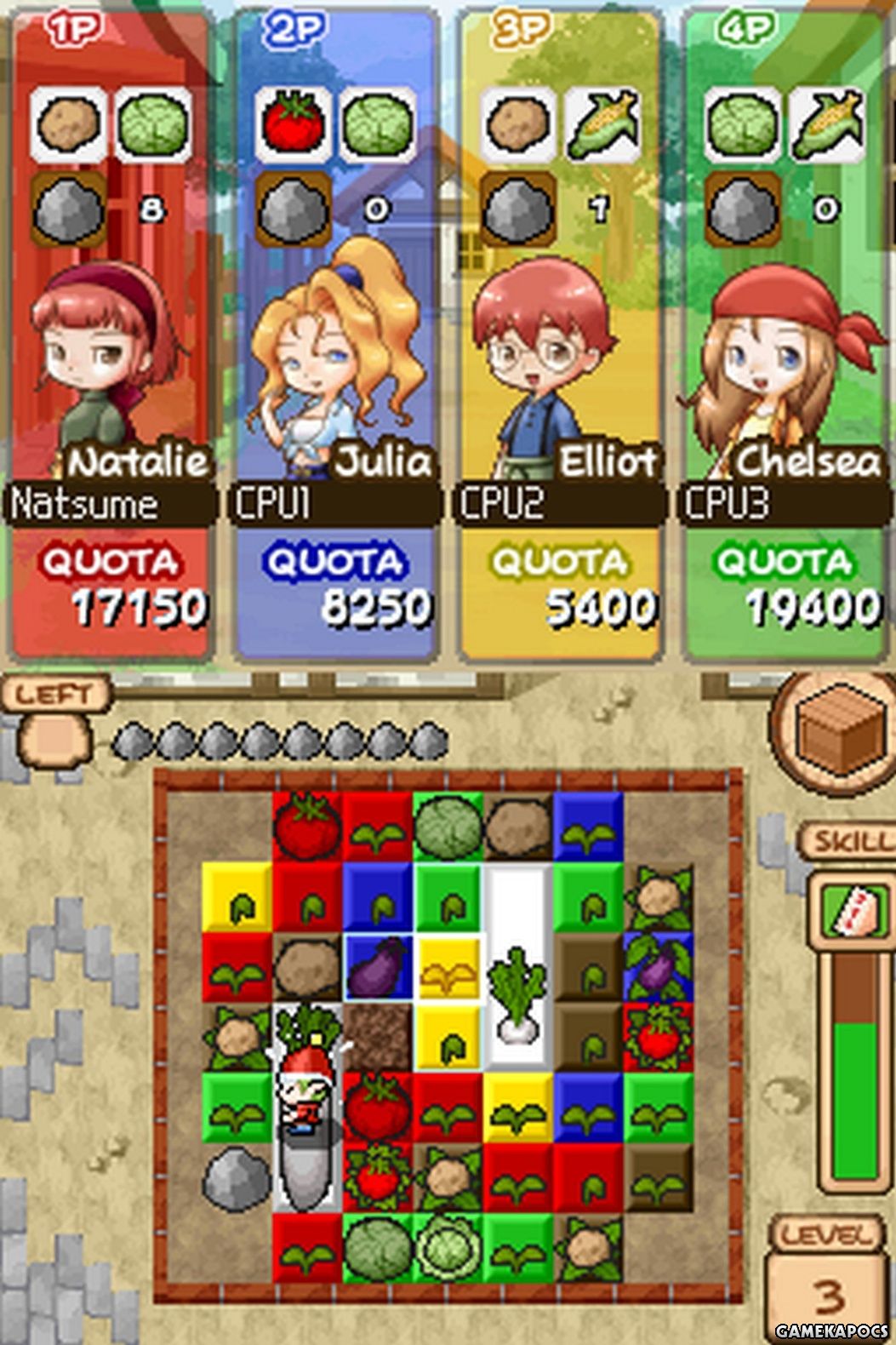Tap the shipping box icon
The width and height of the screenshot is (896, 1345).
coord(841,732)
